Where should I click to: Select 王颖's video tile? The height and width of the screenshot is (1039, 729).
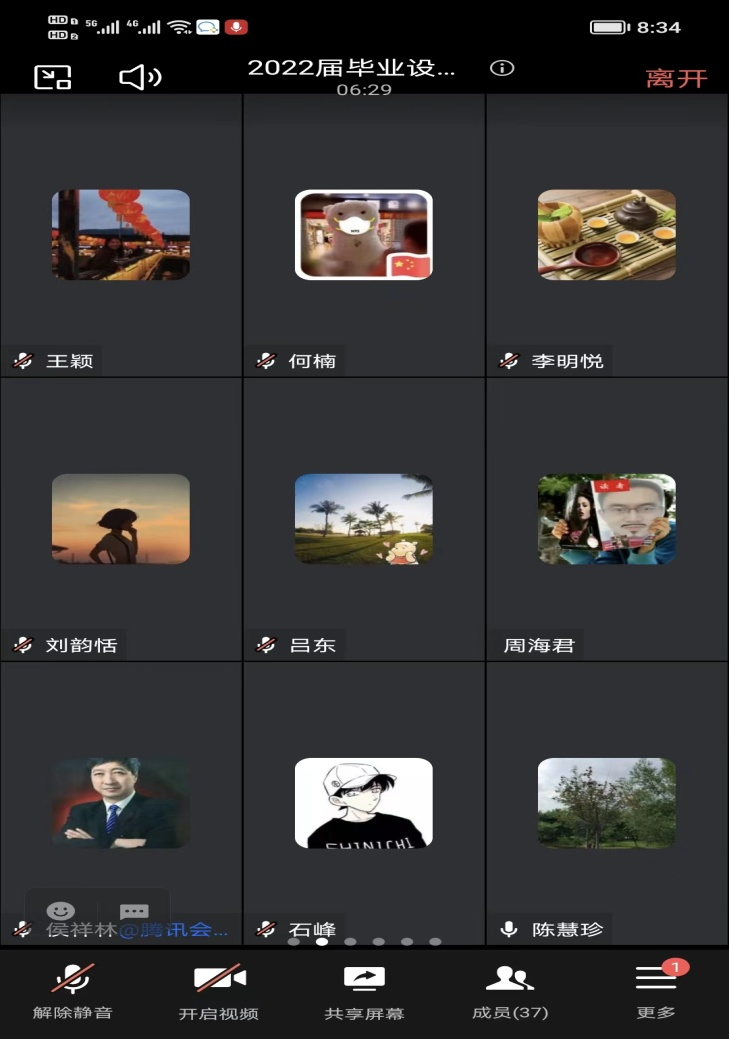(x=121, y=235)
